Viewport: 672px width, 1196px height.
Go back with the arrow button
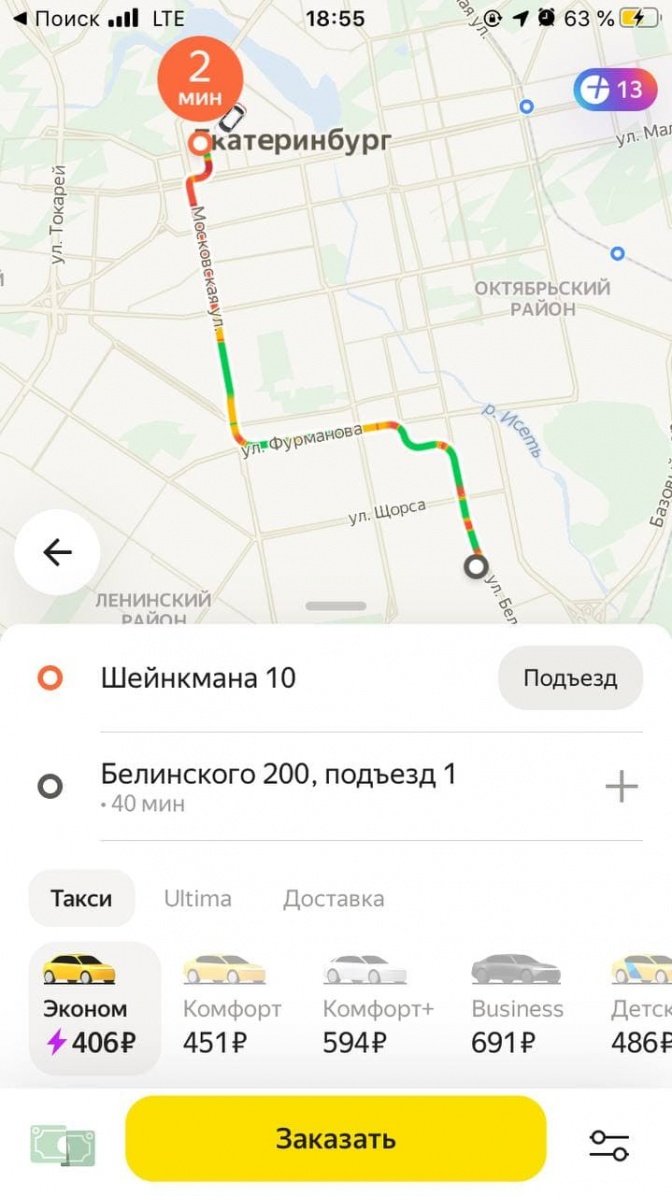[57, 552]
